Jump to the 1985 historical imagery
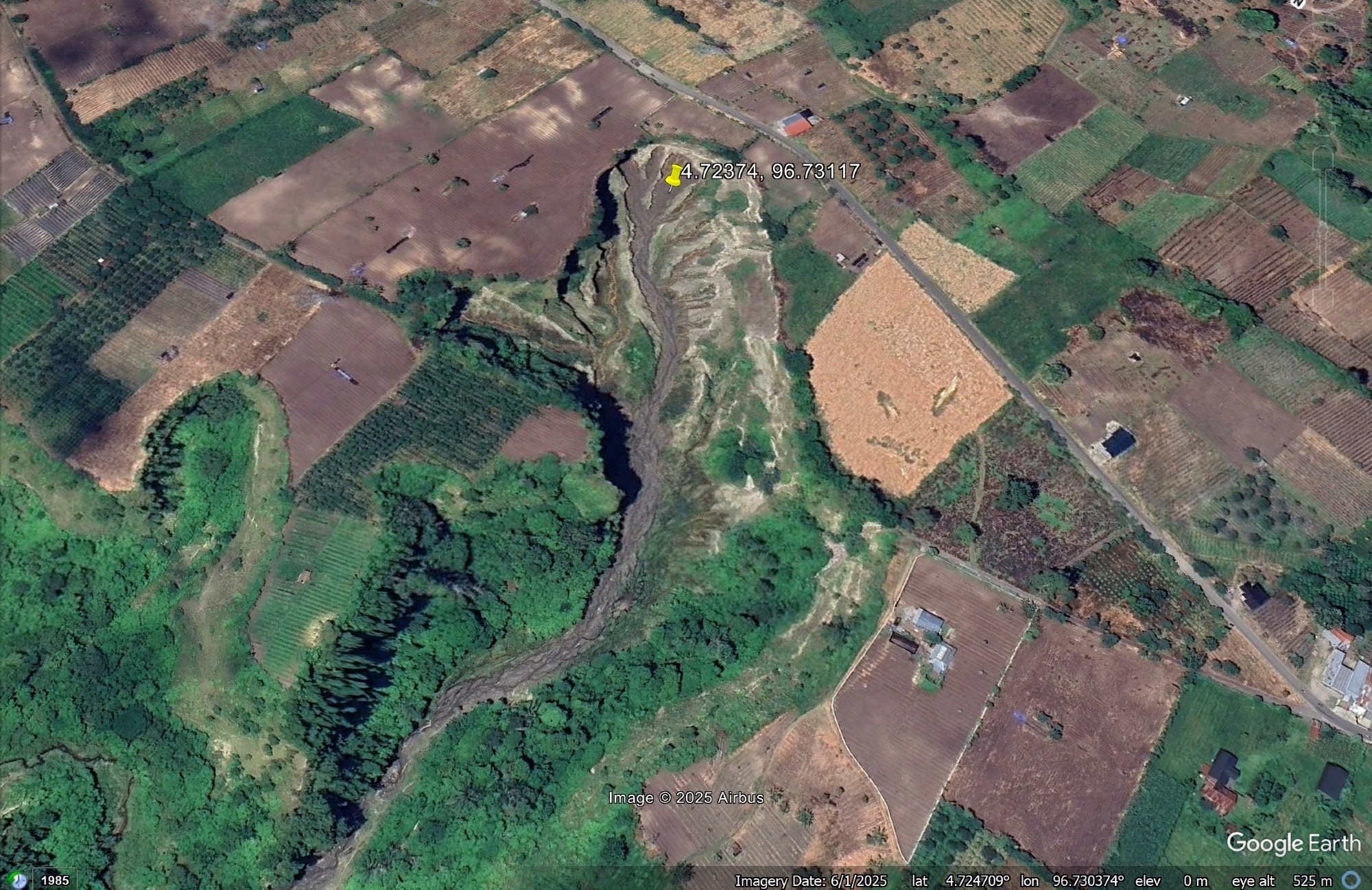 click(54, 880)
